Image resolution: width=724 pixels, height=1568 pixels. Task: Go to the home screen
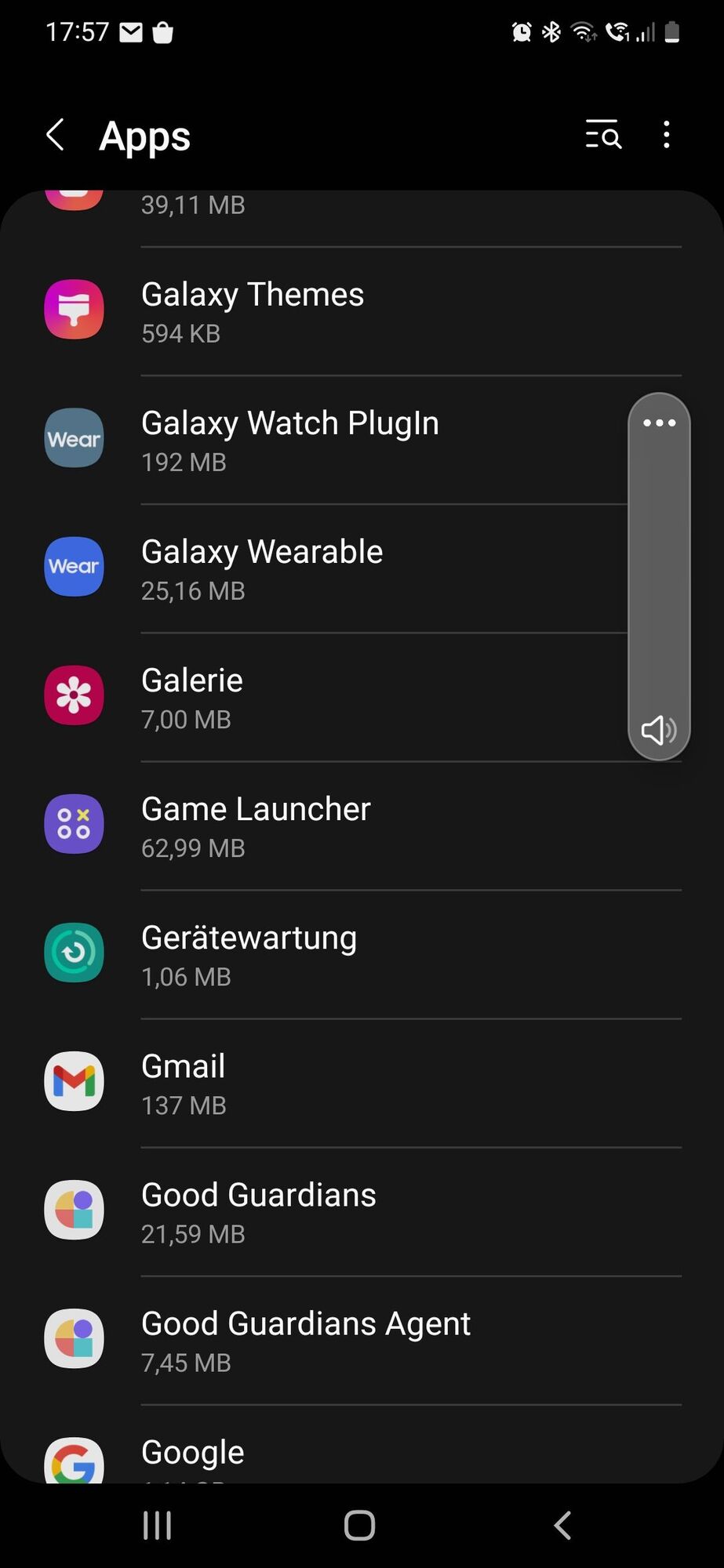(x=360, y=1526)
